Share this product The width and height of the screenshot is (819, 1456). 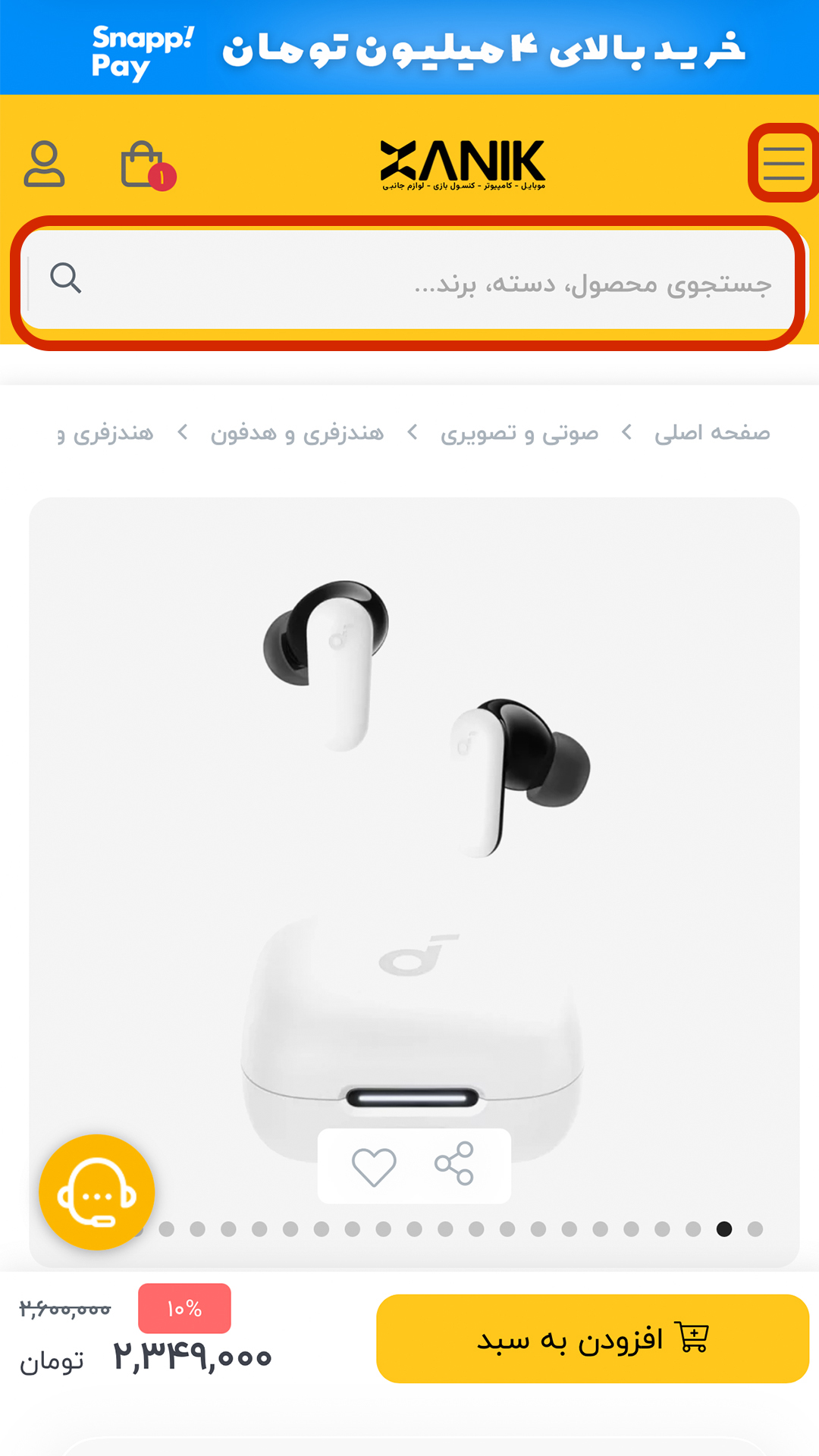pyautogui.click(x=454, y=1164)
